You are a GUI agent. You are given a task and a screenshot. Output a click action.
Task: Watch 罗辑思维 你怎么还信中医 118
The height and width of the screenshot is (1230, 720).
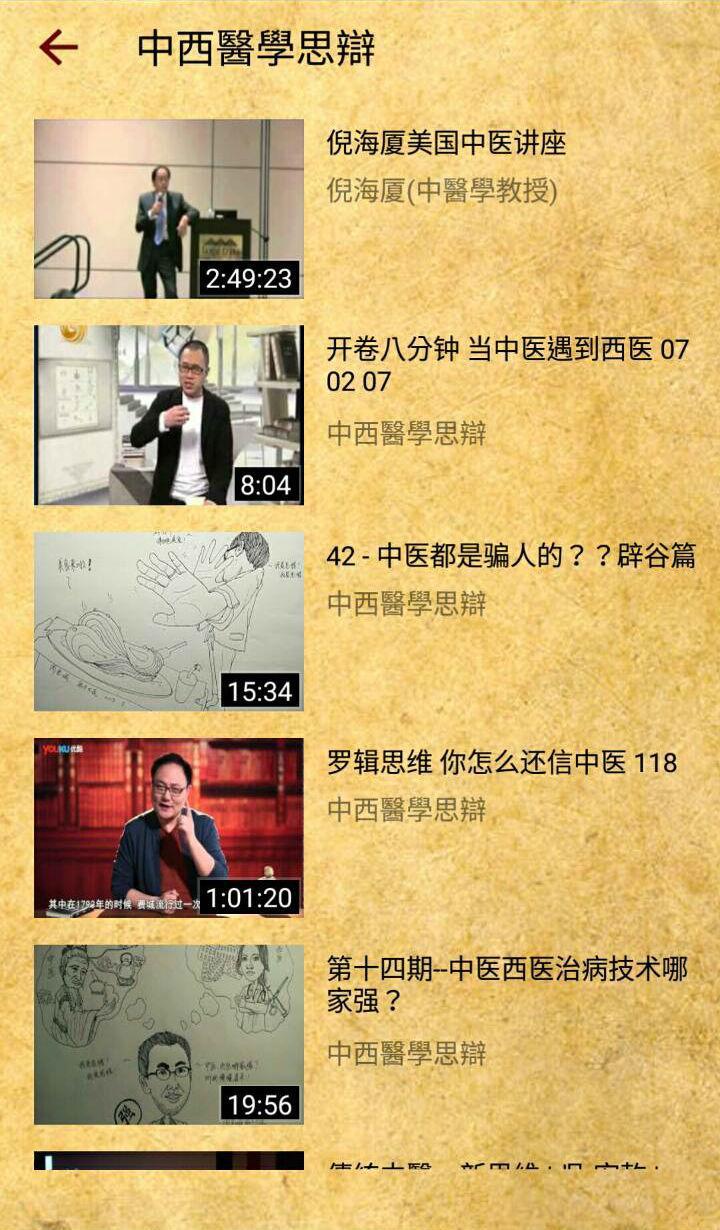click(169, 827)
